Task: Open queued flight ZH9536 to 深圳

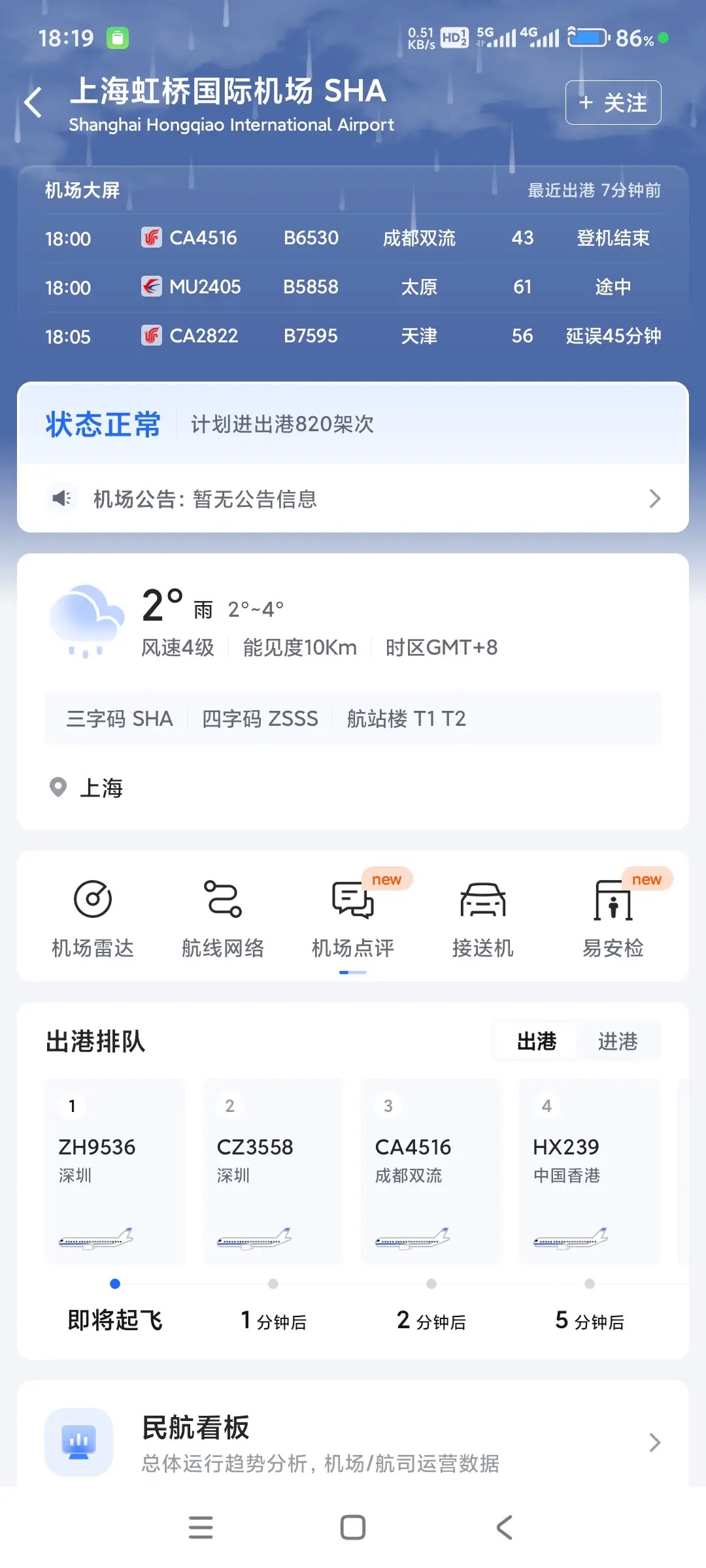Action: pyautogui.click(x=115, y=1171)
